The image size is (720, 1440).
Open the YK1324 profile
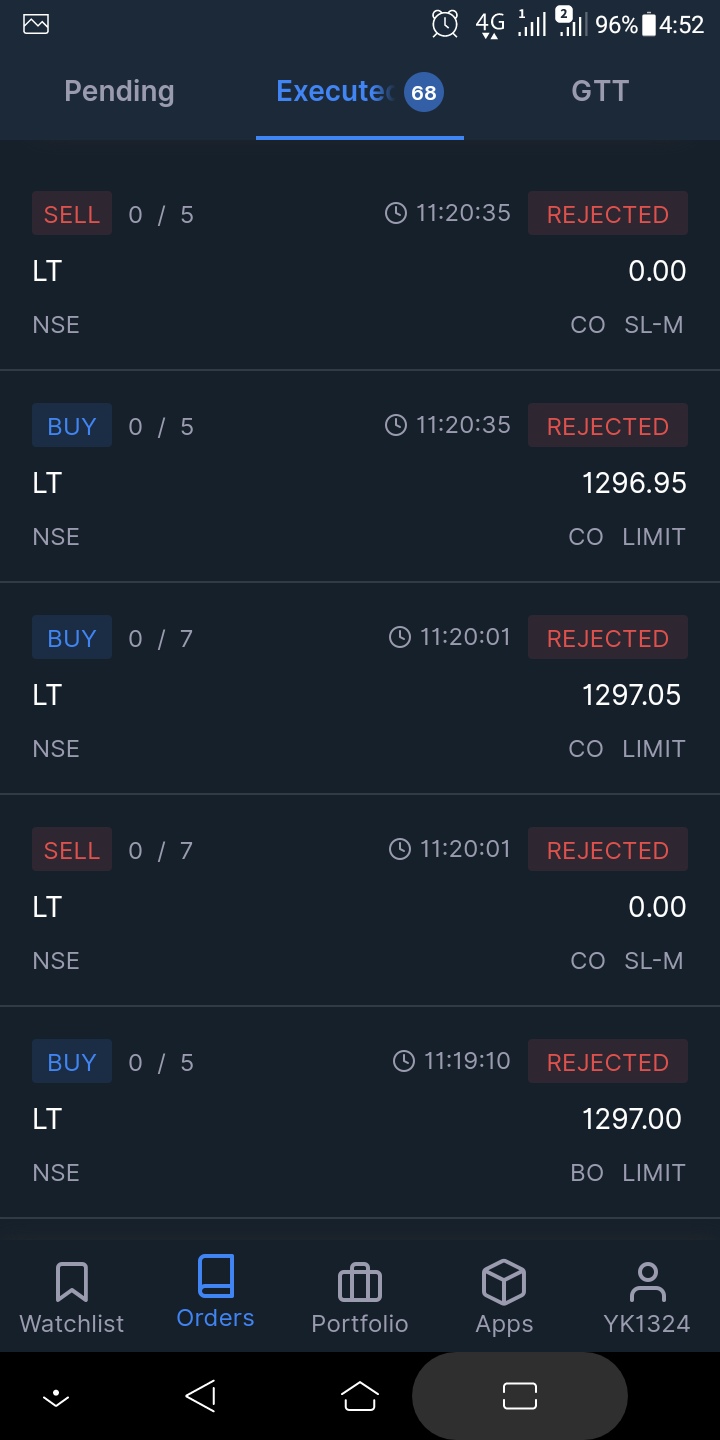(647, 1297)
